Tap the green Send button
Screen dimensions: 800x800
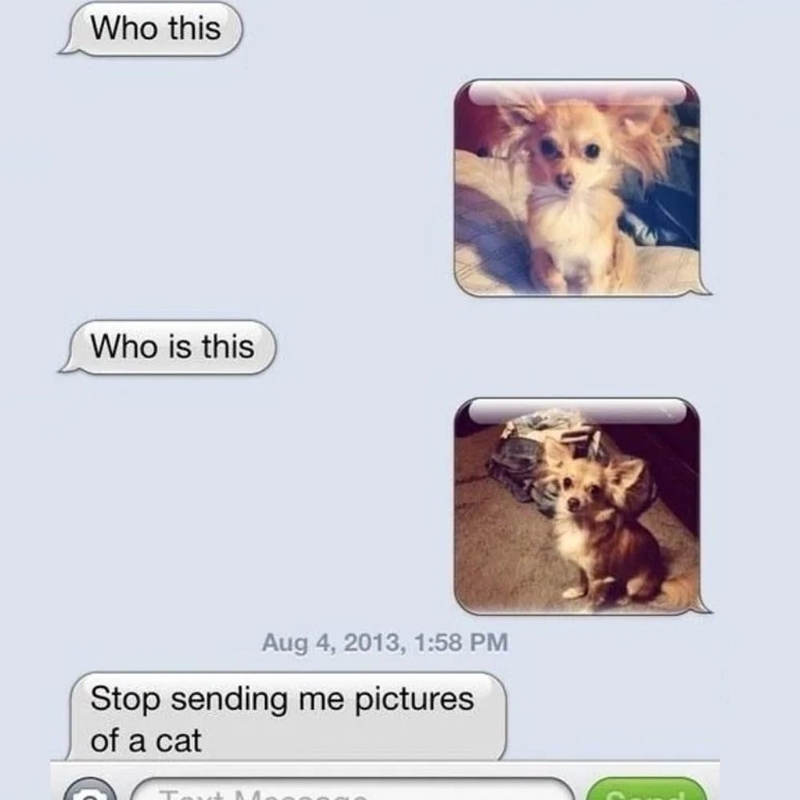[645, 792]
